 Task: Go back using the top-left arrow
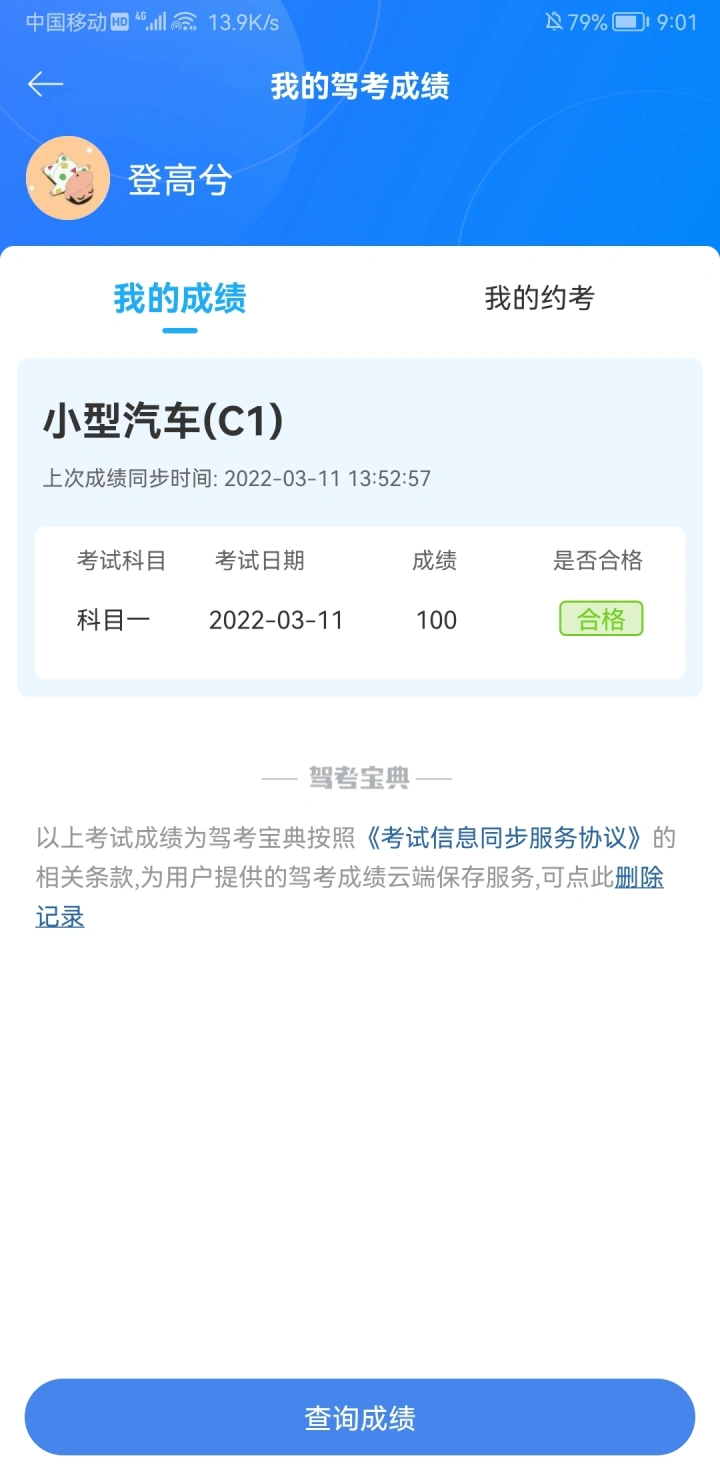pyautogui.click(x=45, y=85)
